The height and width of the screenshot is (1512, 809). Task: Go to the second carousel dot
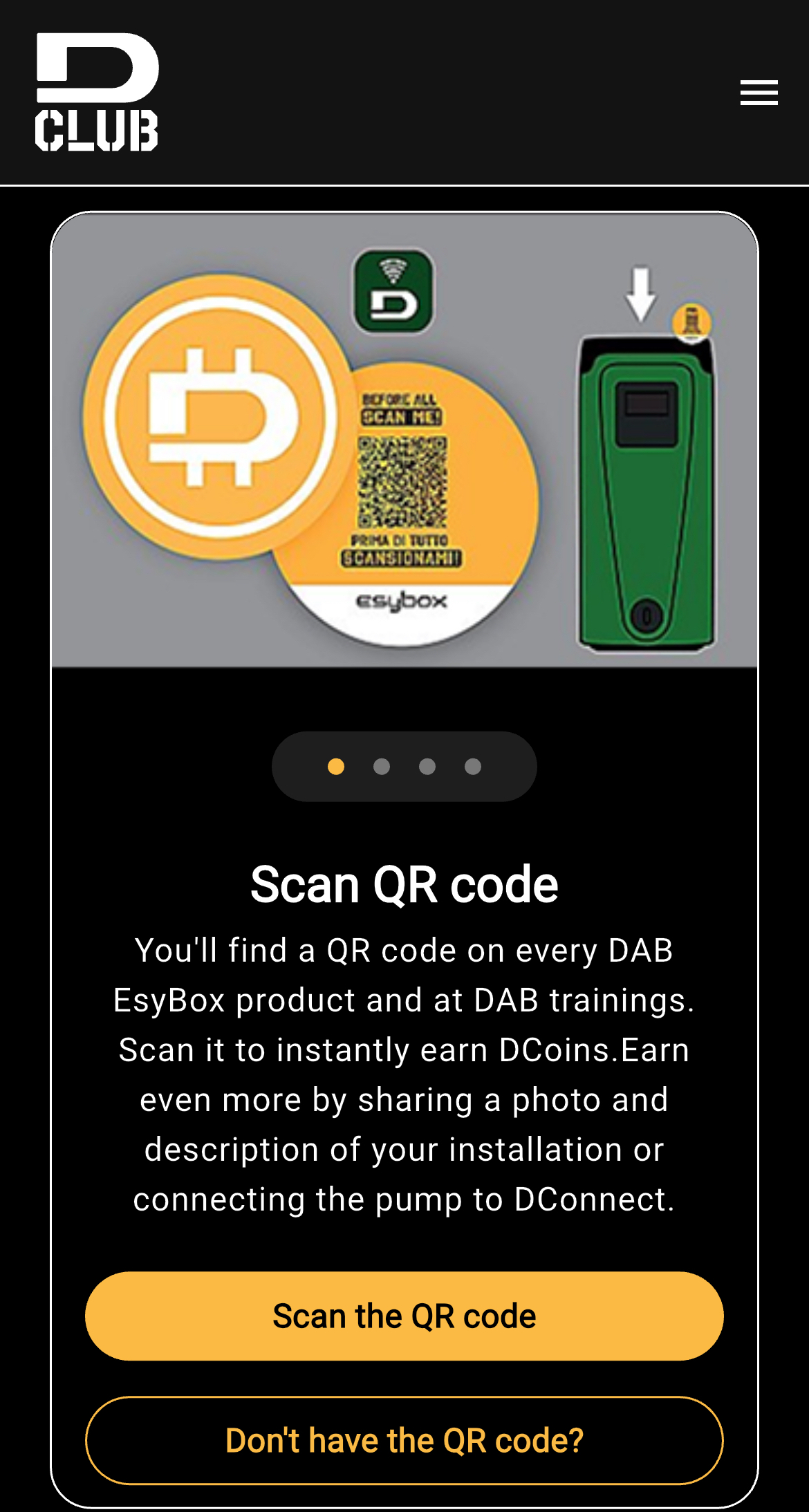coord(381,766)
